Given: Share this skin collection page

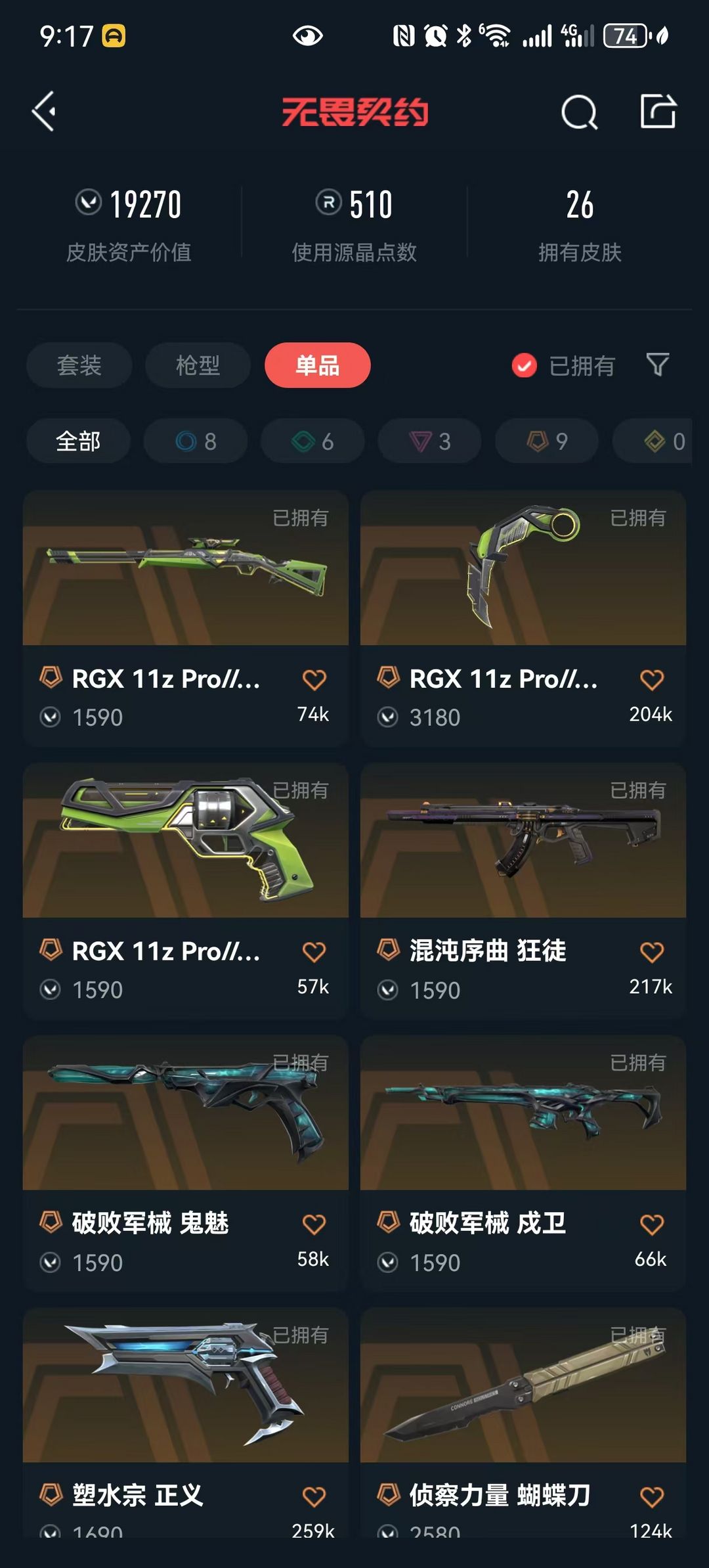Looking at the screenshot, I should [658, 111].
